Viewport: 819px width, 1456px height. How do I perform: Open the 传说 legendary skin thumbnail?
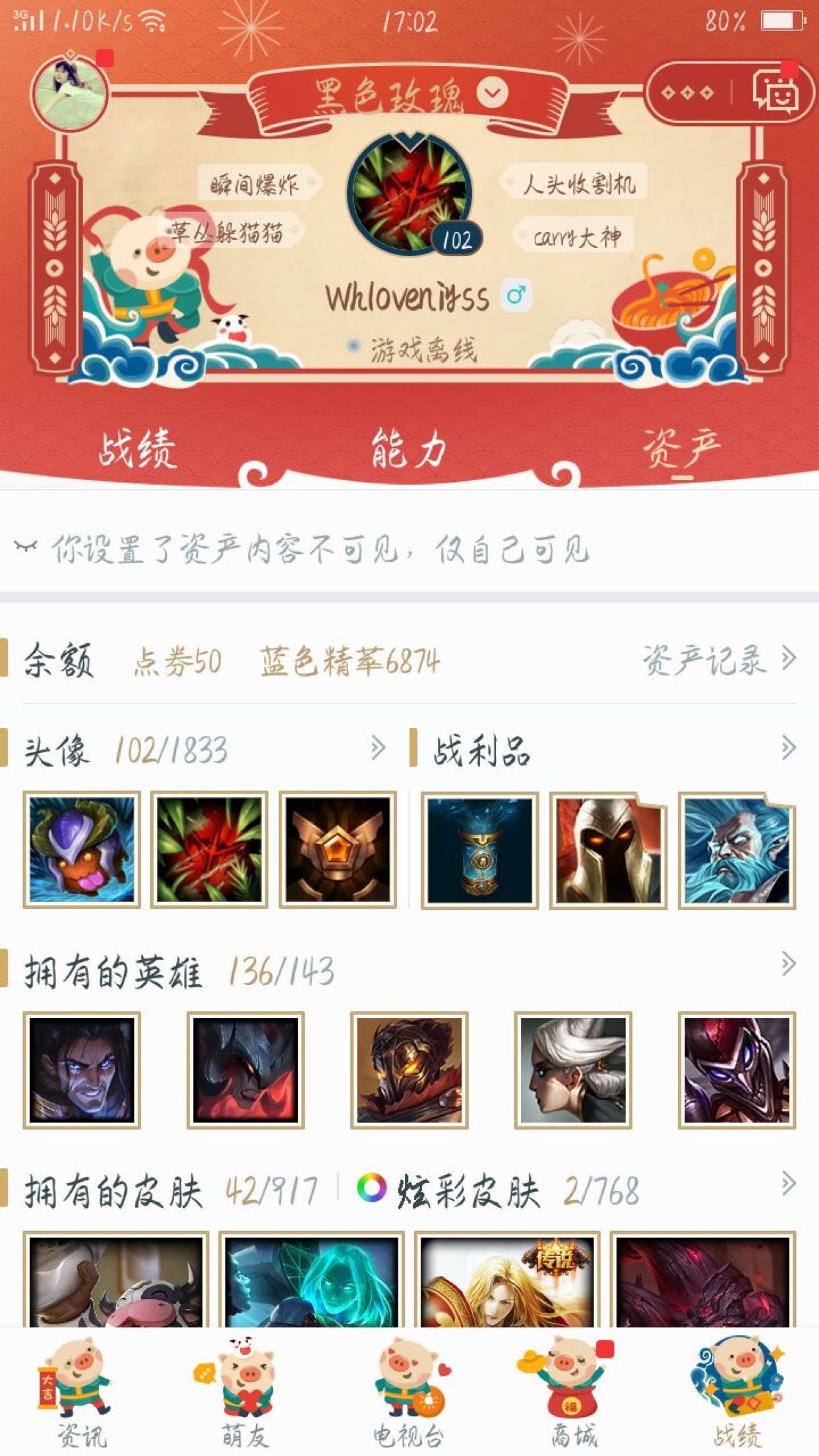coord(507,1281)
